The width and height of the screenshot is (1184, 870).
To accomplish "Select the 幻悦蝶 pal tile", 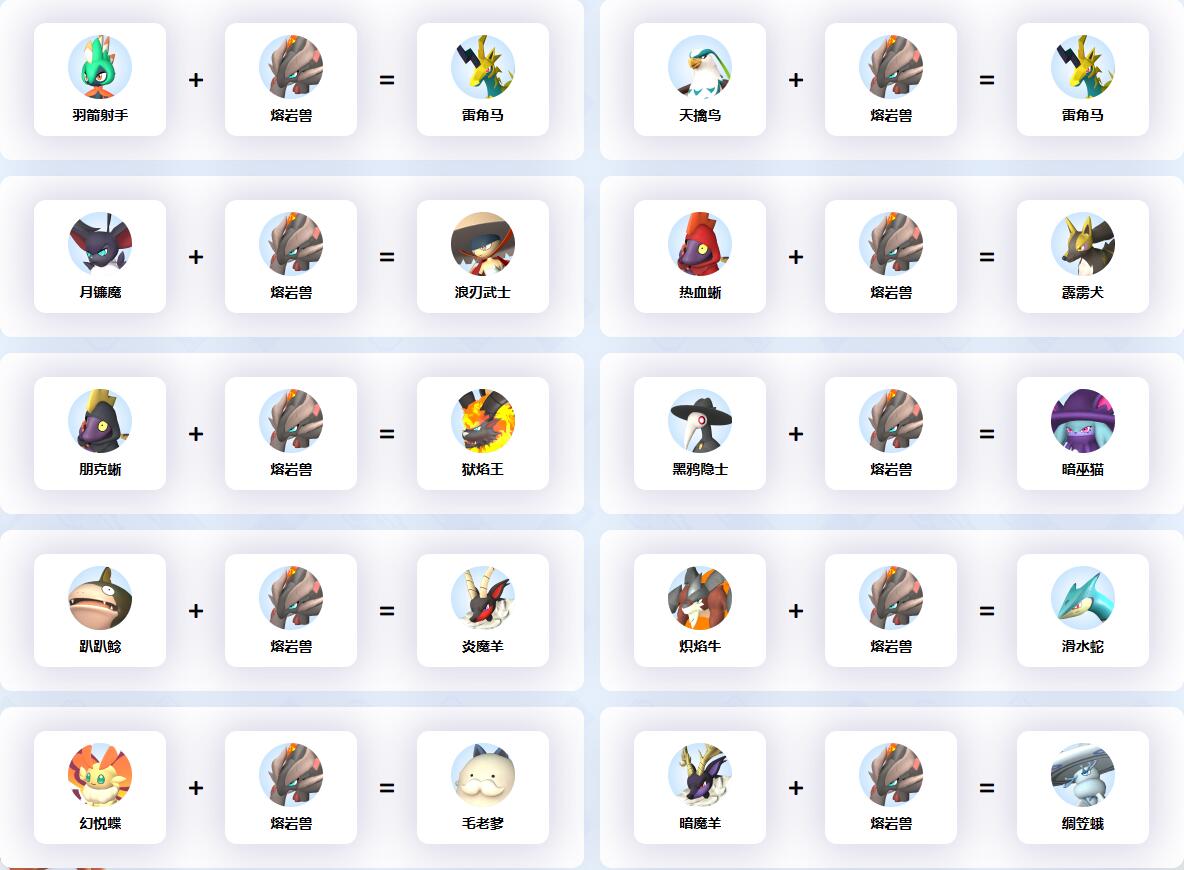I will (100, 788).
